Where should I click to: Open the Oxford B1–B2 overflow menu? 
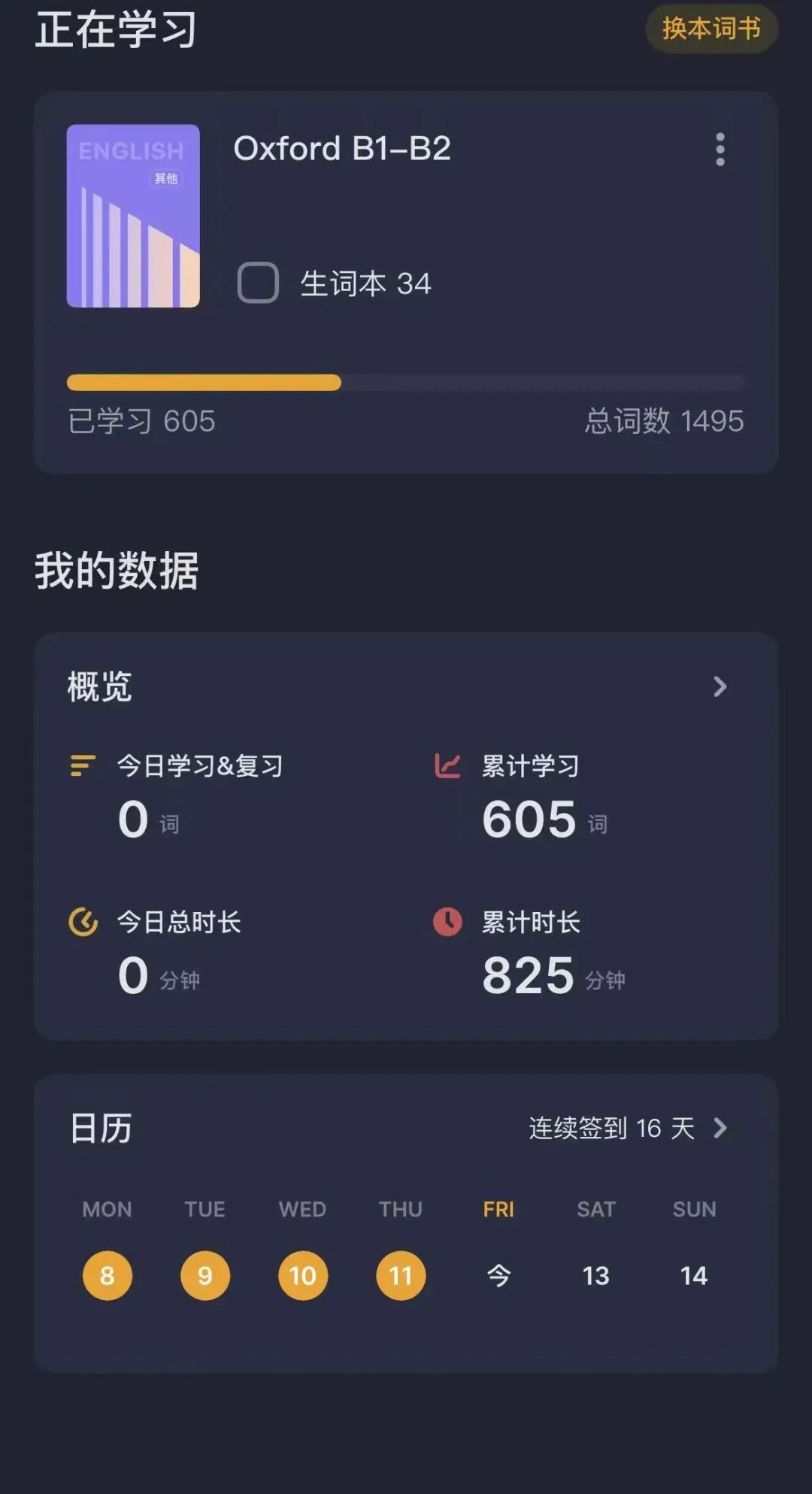pyautogui.click(x=720, y=150)
